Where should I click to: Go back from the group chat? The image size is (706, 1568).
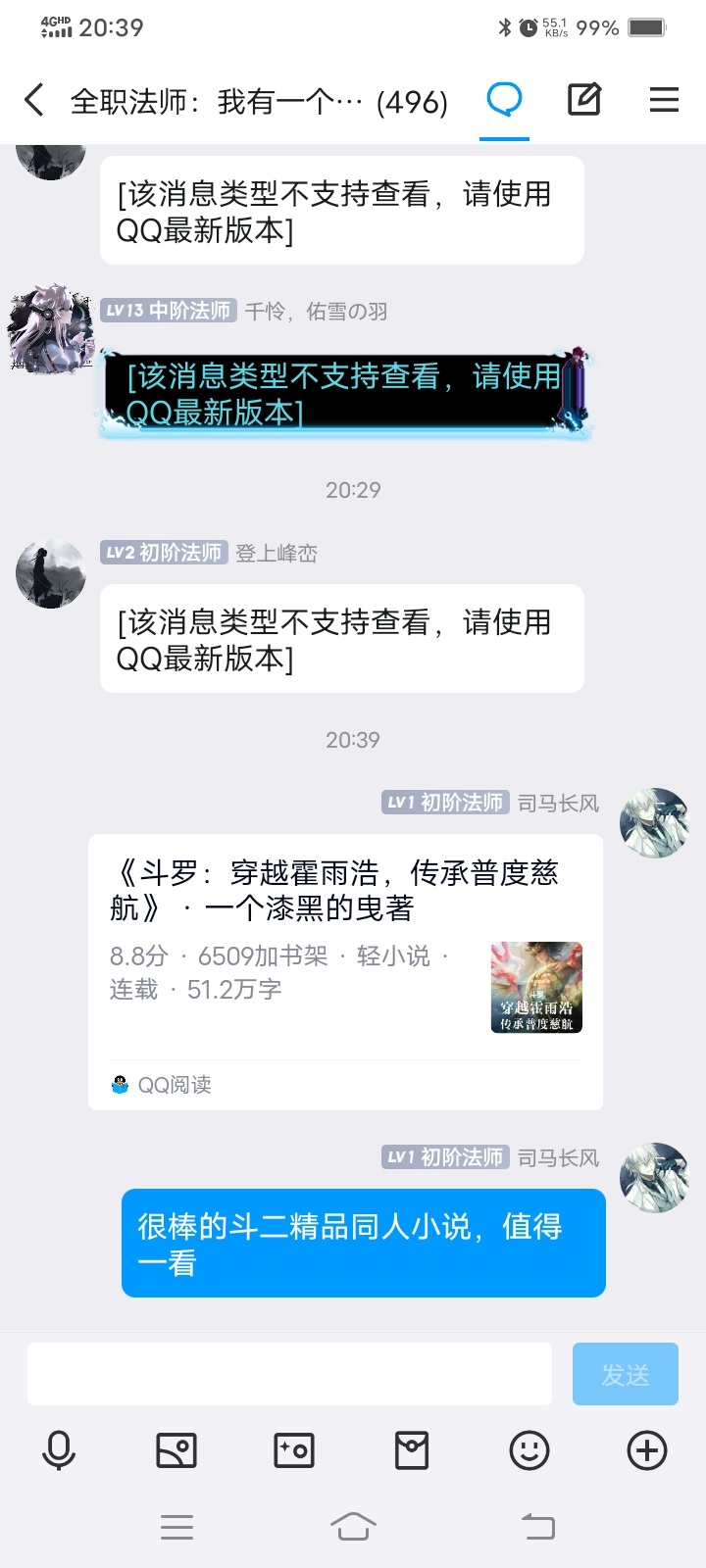34,100
